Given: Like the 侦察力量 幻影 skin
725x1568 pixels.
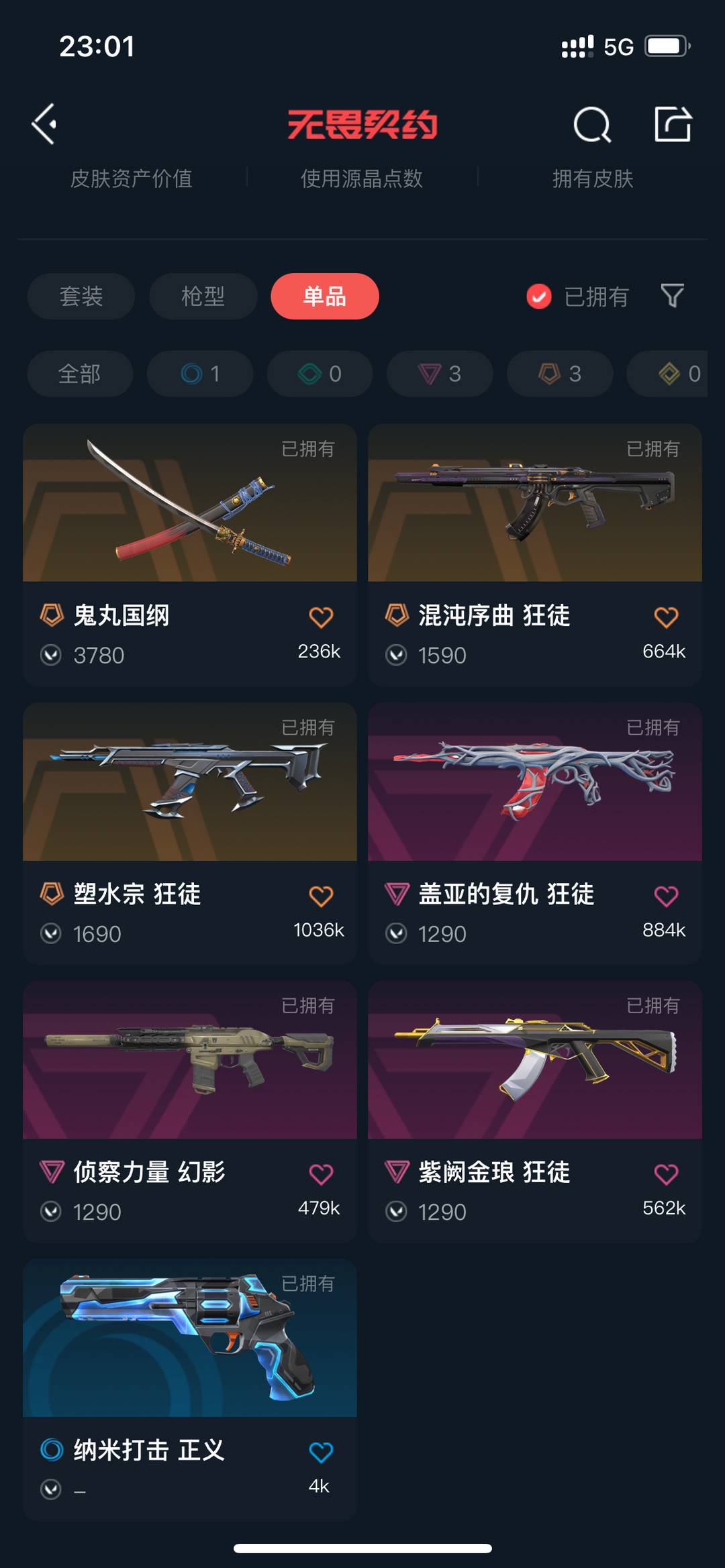Looking at the screenshot, I should [x=321, y=1174].
